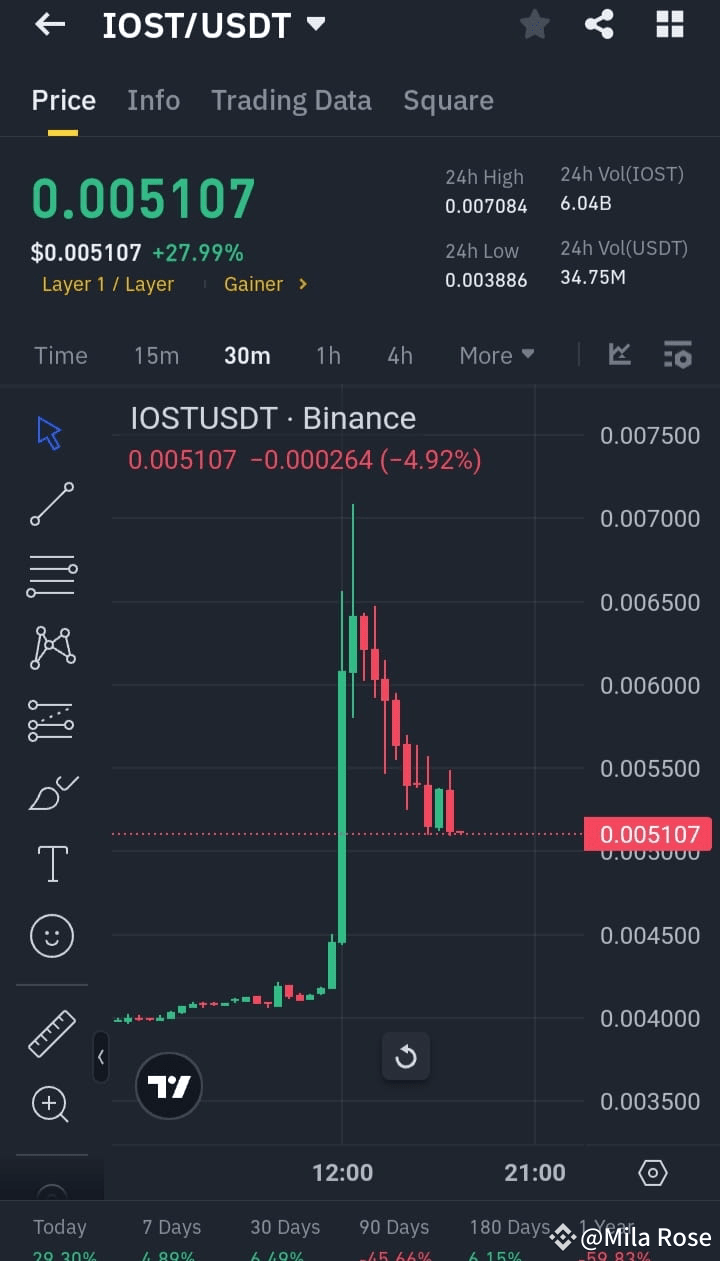Image resolution: width=720 pixels, height=1261 pixels.
Task: Switch to the Trading Data tab
Action: [x=291, y=100]
